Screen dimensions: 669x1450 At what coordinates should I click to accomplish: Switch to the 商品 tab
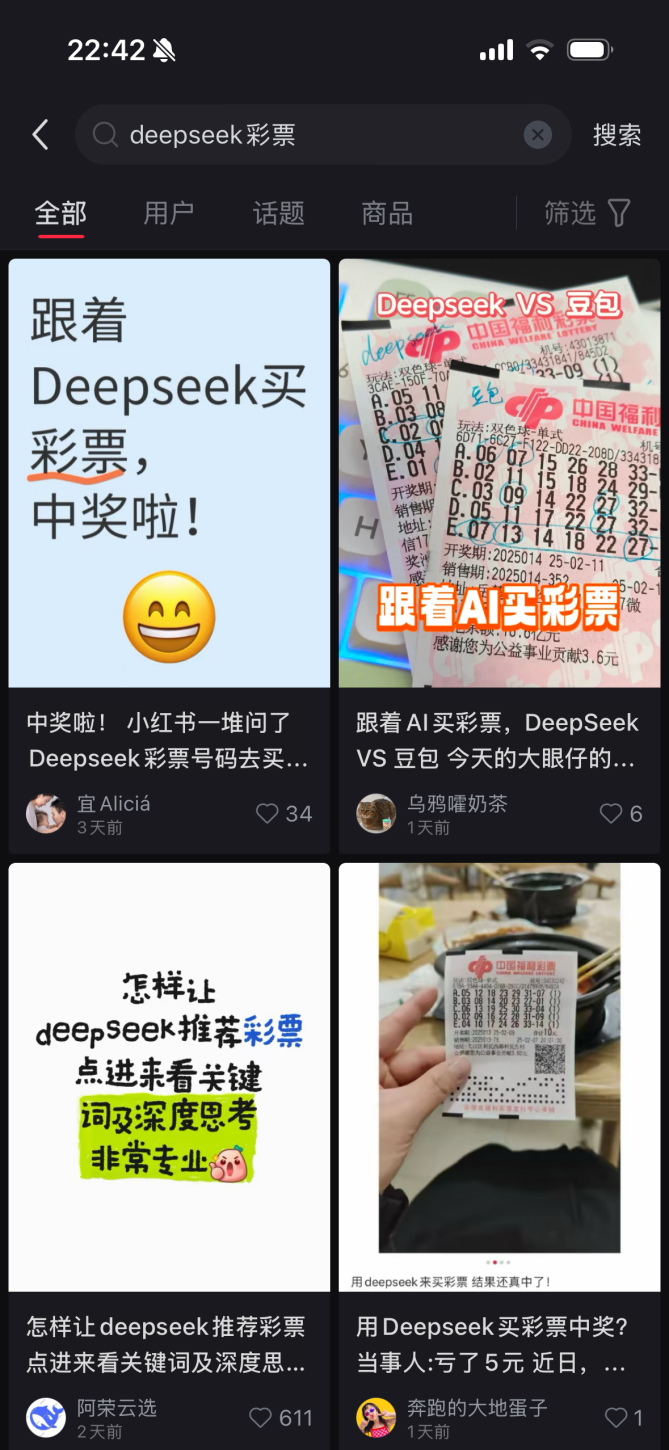pyautogui.click(x=387, y=213)
